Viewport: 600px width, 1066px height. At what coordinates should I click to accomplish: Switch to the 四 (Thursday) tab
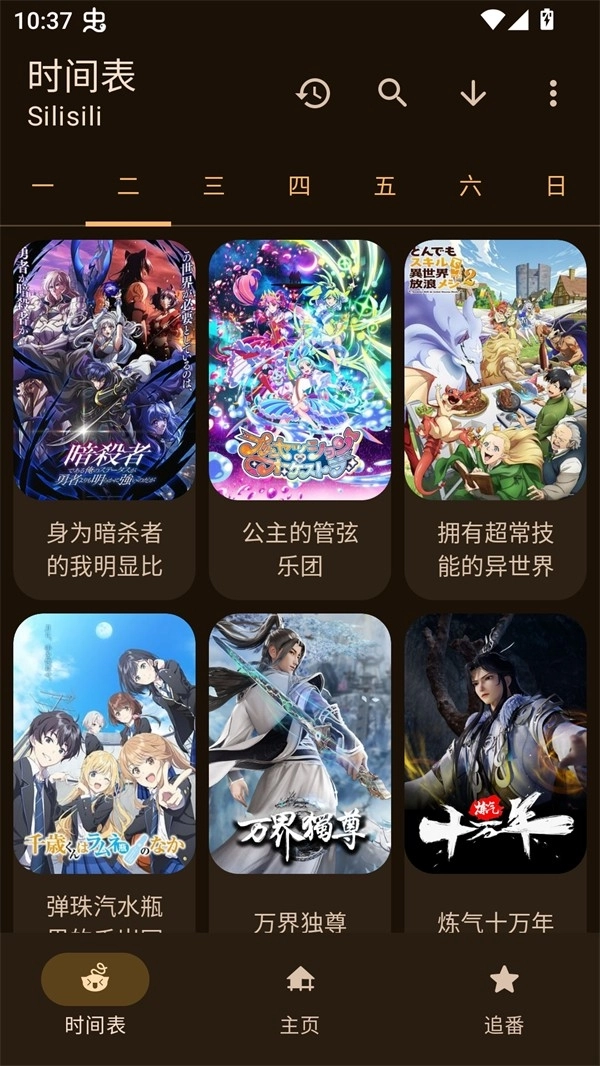click(299, 186)
